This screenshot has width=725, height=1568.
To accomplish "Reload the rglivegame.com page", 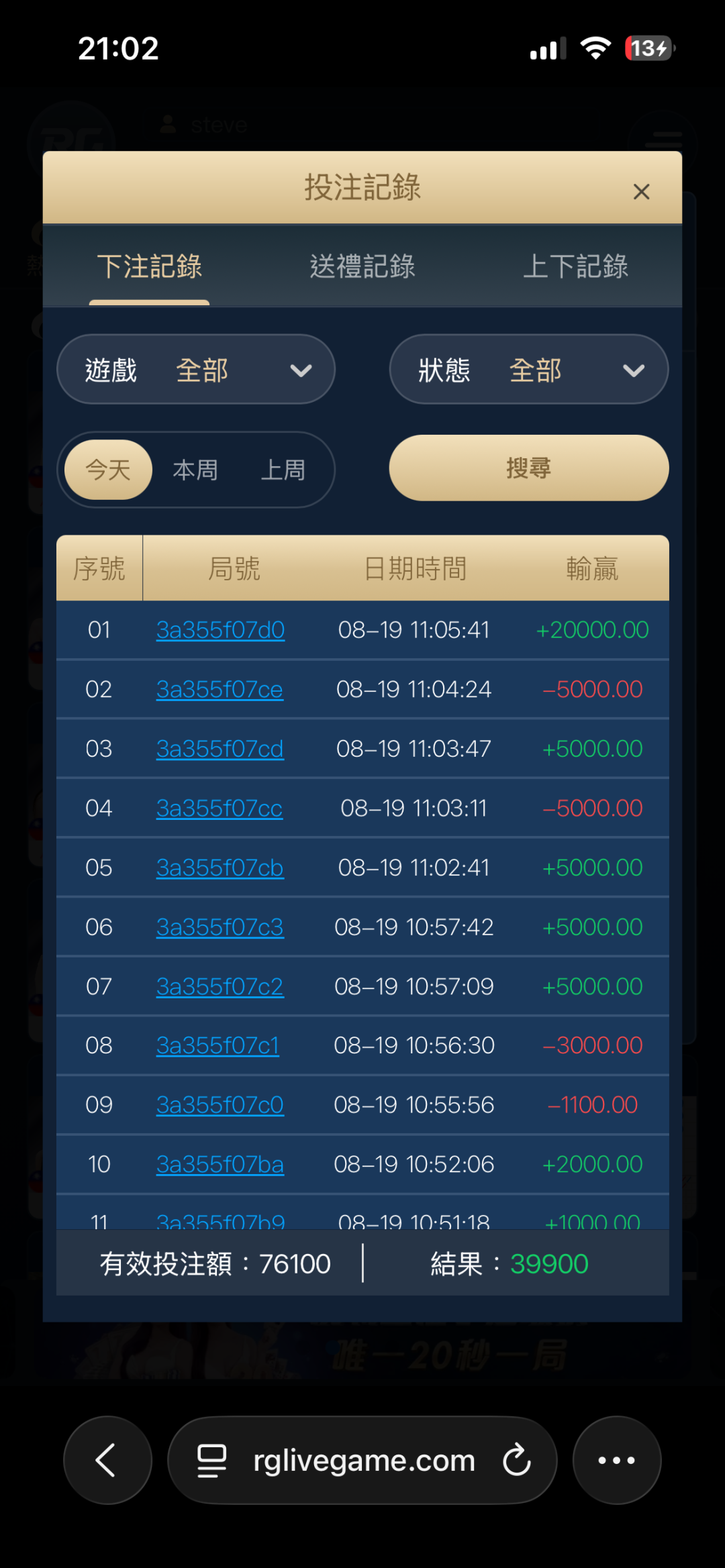I will (x=516, y=1460).
